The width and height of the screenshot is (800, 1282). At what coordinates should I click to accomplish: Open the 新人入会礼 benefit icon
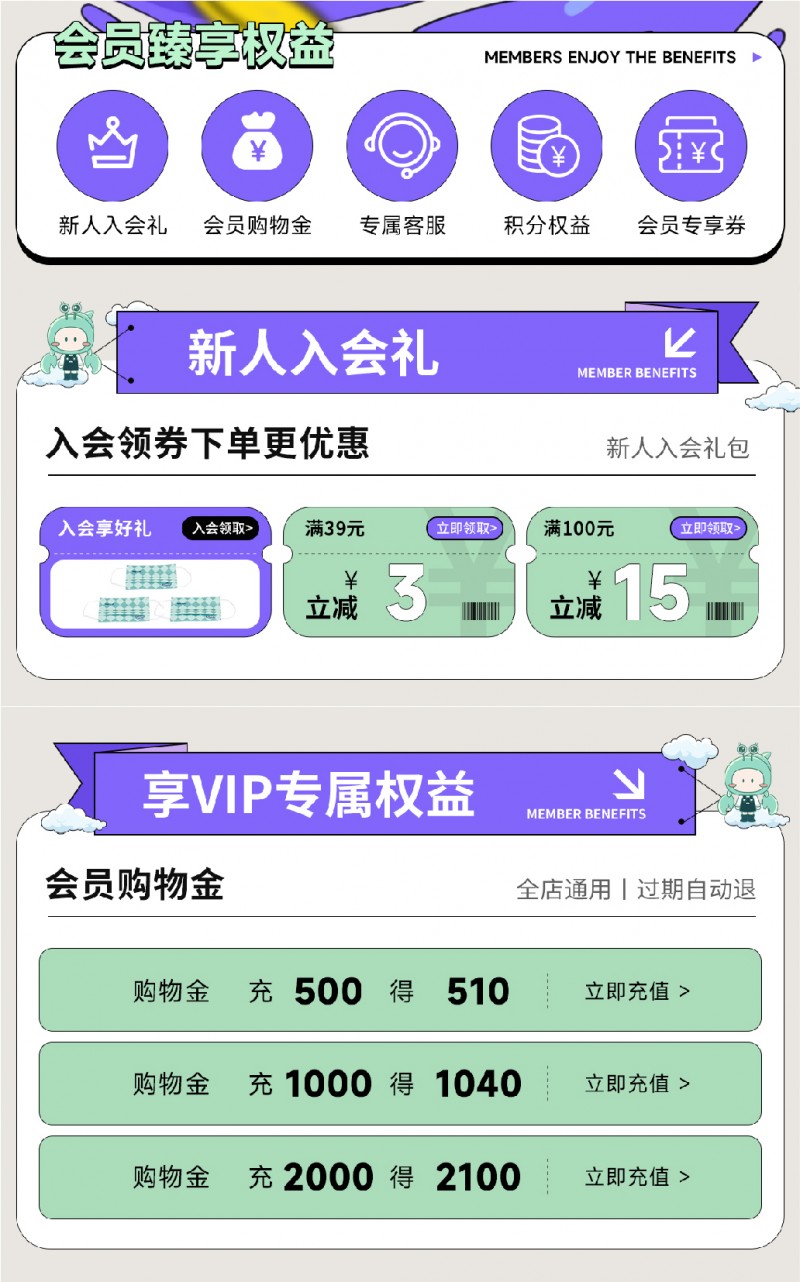point(112,146)
